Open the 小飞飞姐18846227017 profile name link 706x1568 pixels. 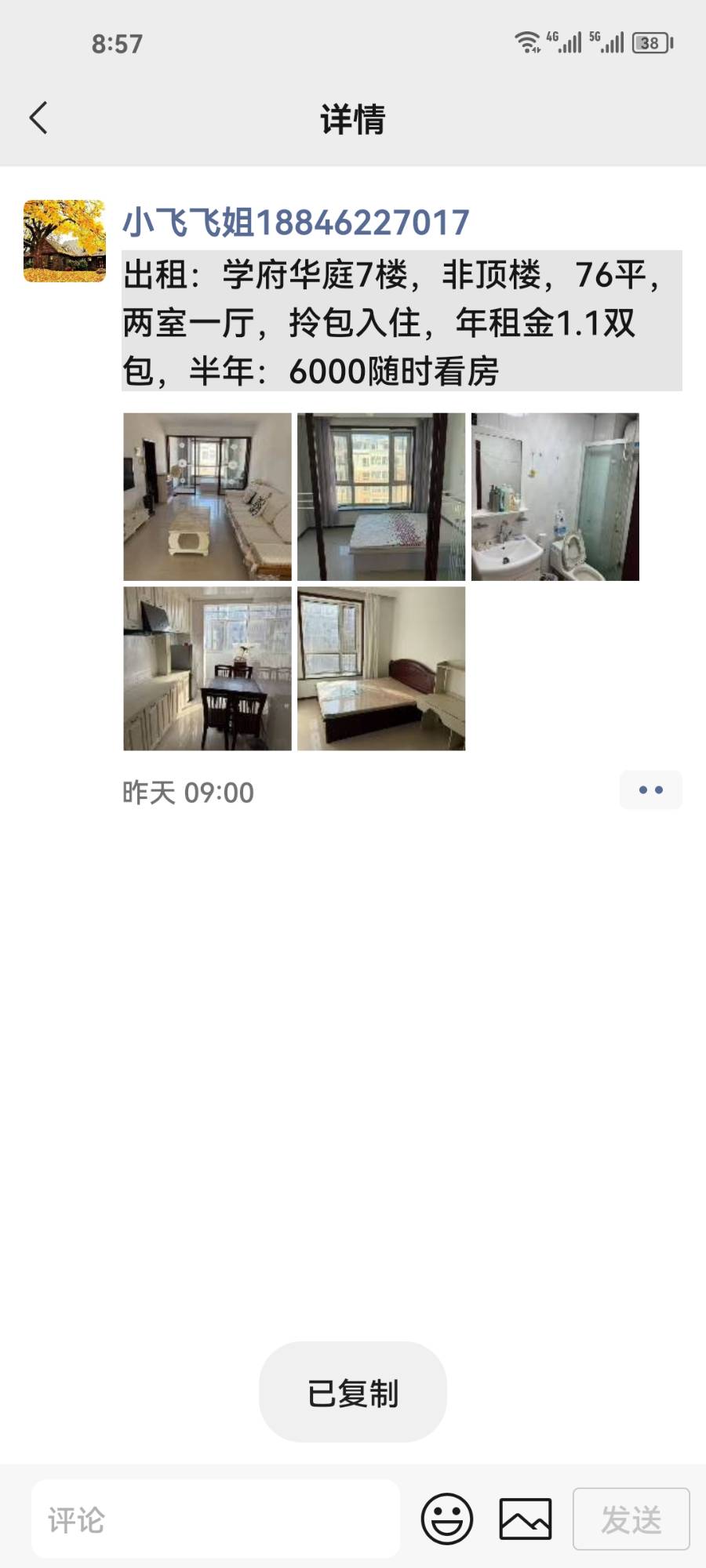click(x=296, y=223)
